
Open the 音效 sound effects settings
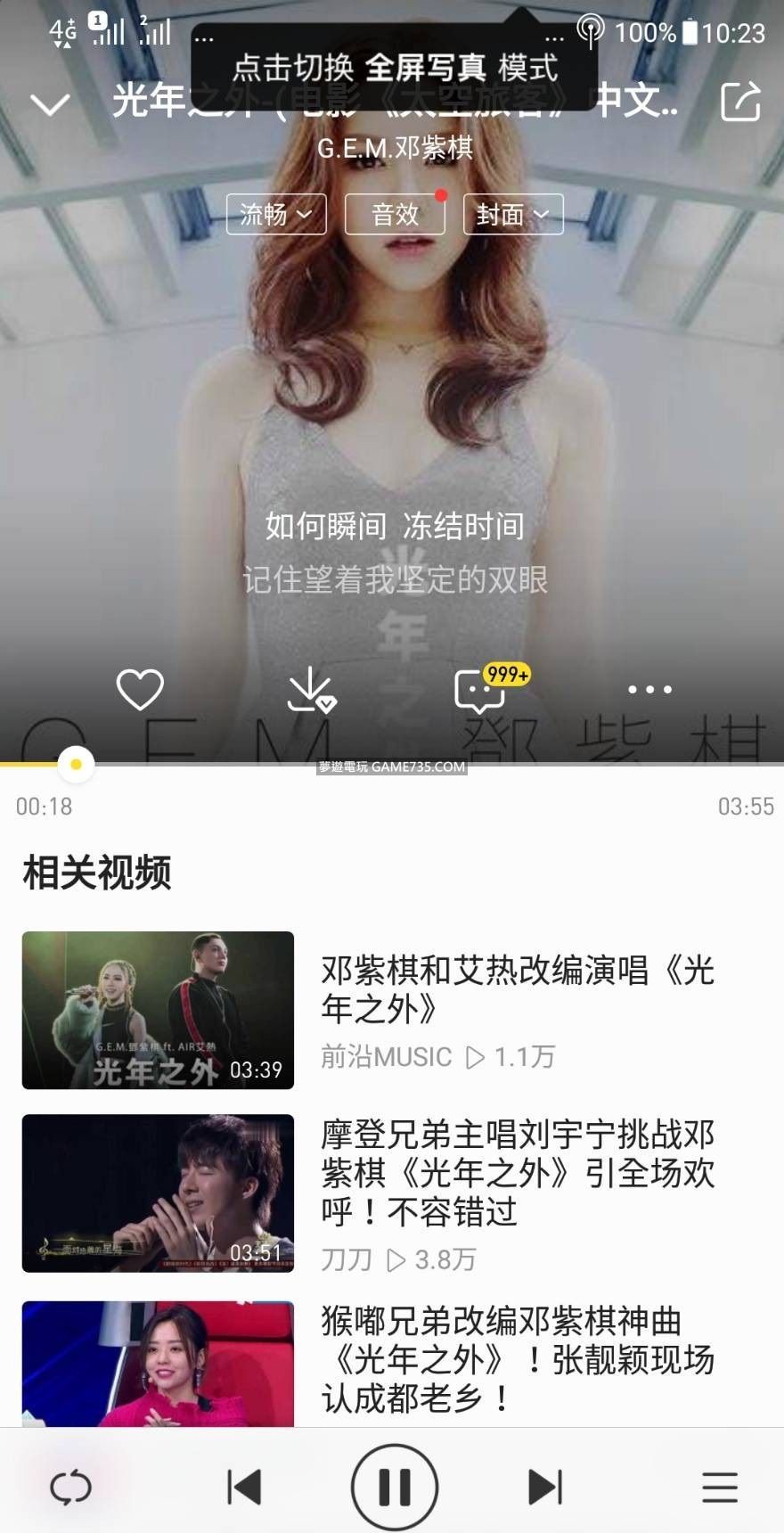(x=395, y=215)
